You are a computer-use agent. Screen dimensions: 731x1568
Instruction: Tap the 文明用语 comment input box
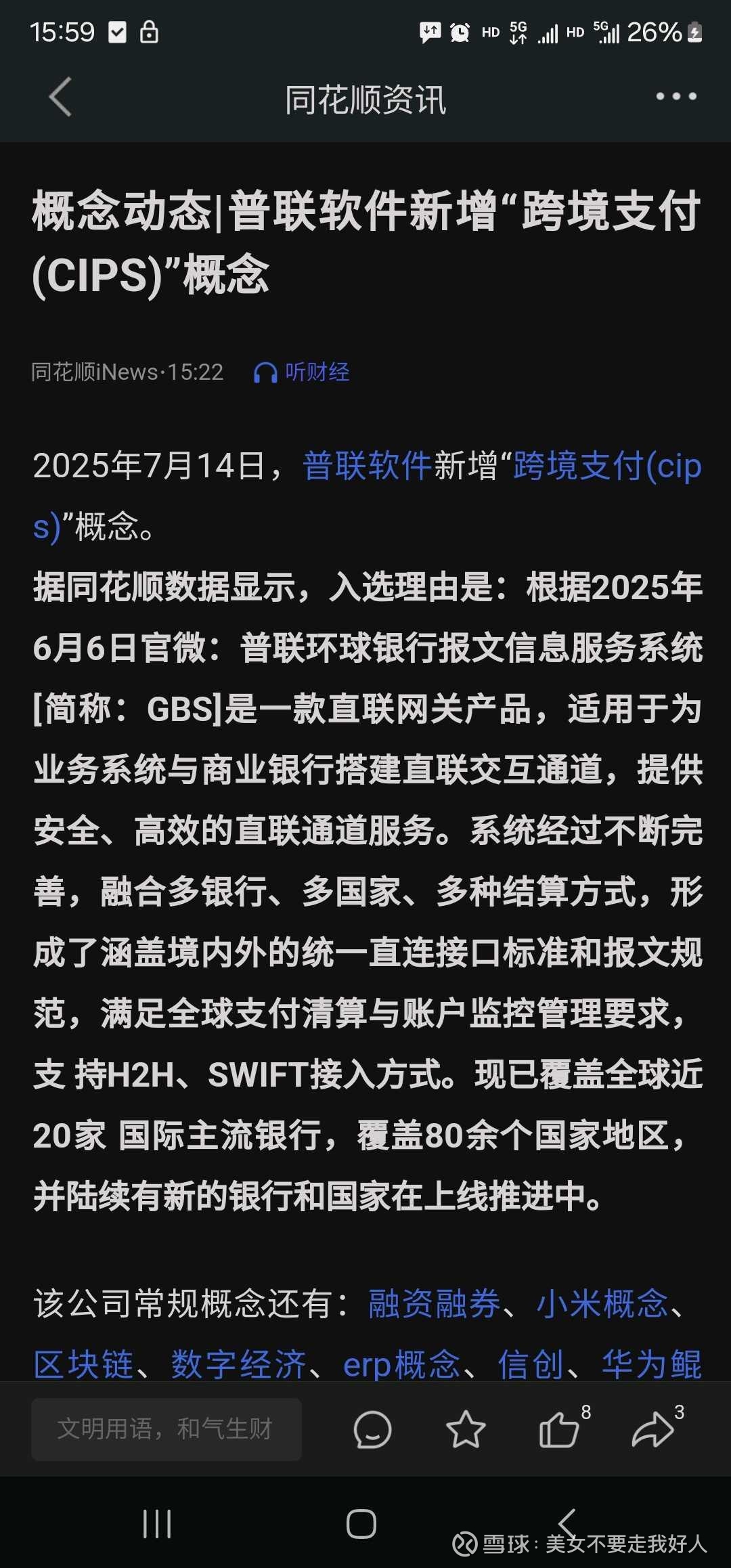[x=167, y=1429]
